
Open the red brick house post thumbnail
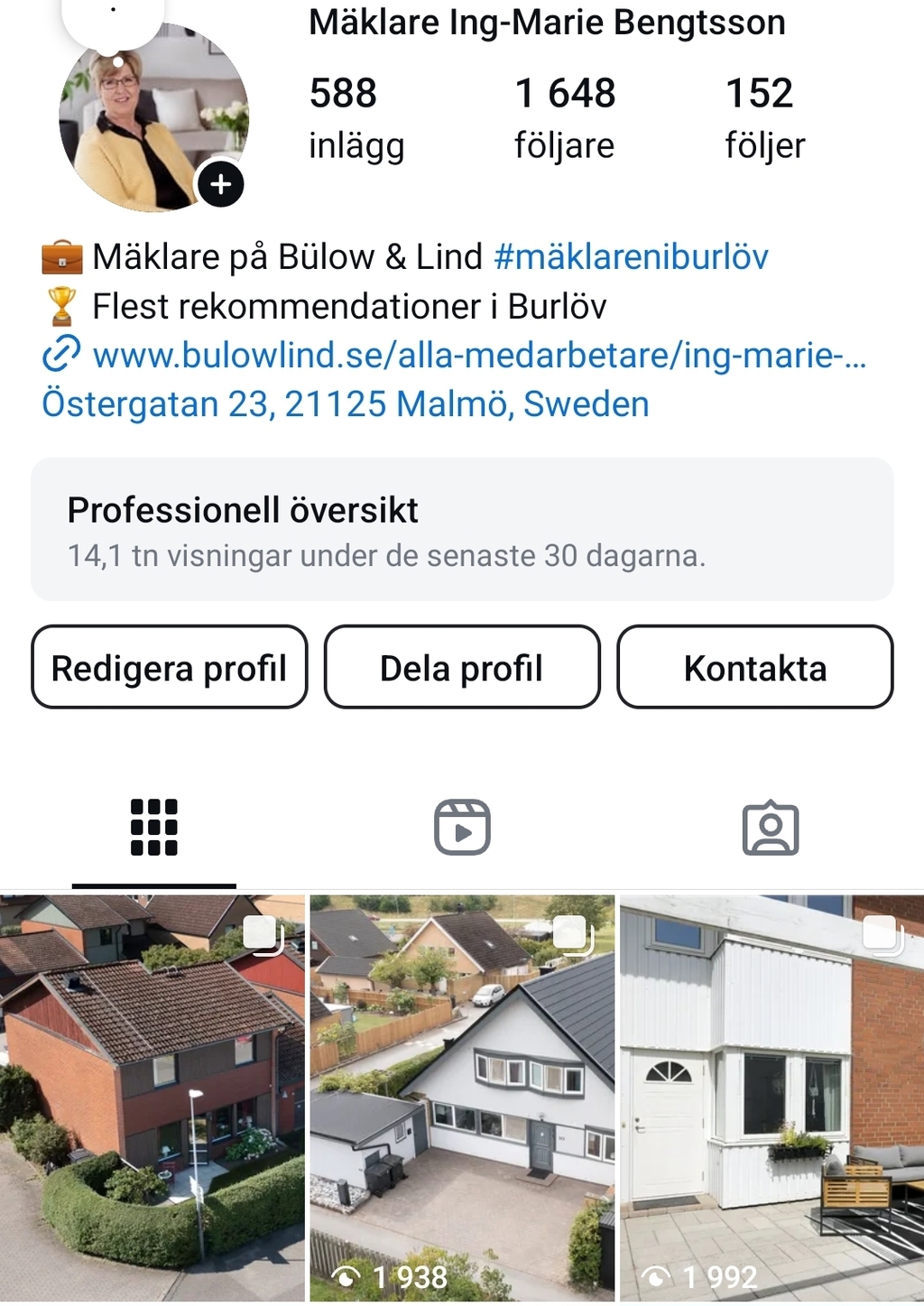152,1097
